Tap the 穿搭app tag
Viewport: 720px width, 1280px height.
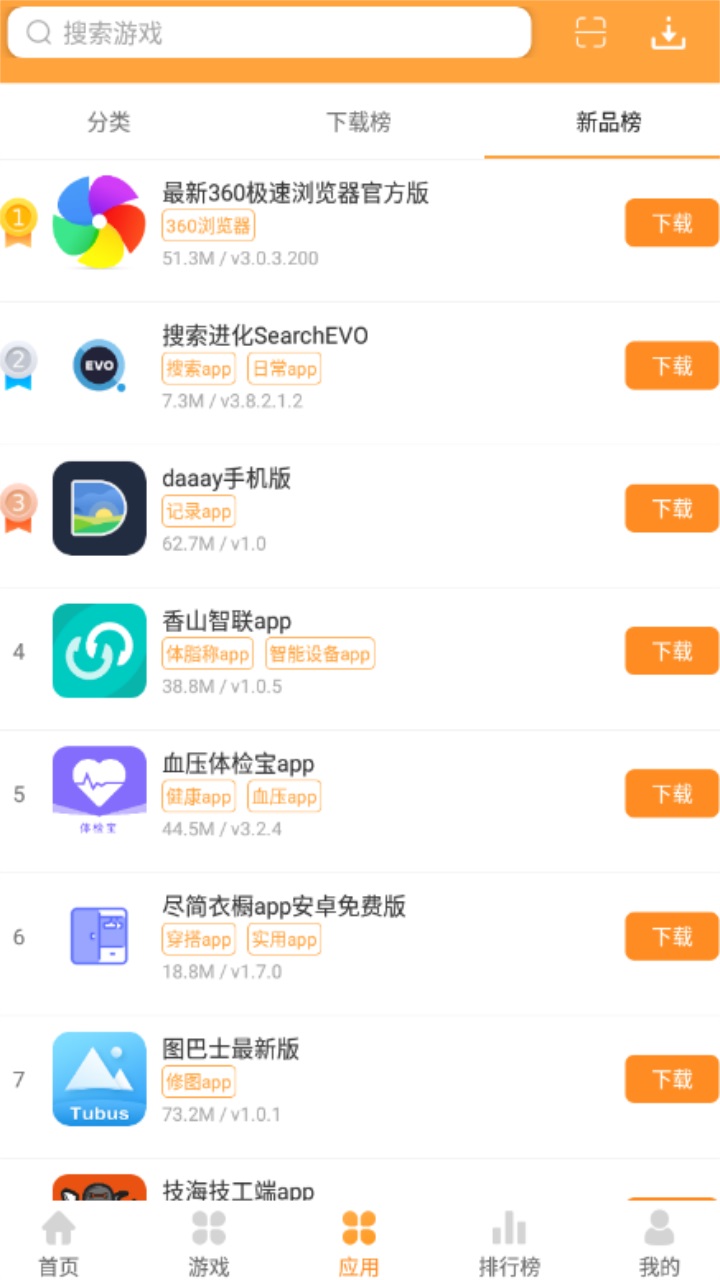(198, 939)
